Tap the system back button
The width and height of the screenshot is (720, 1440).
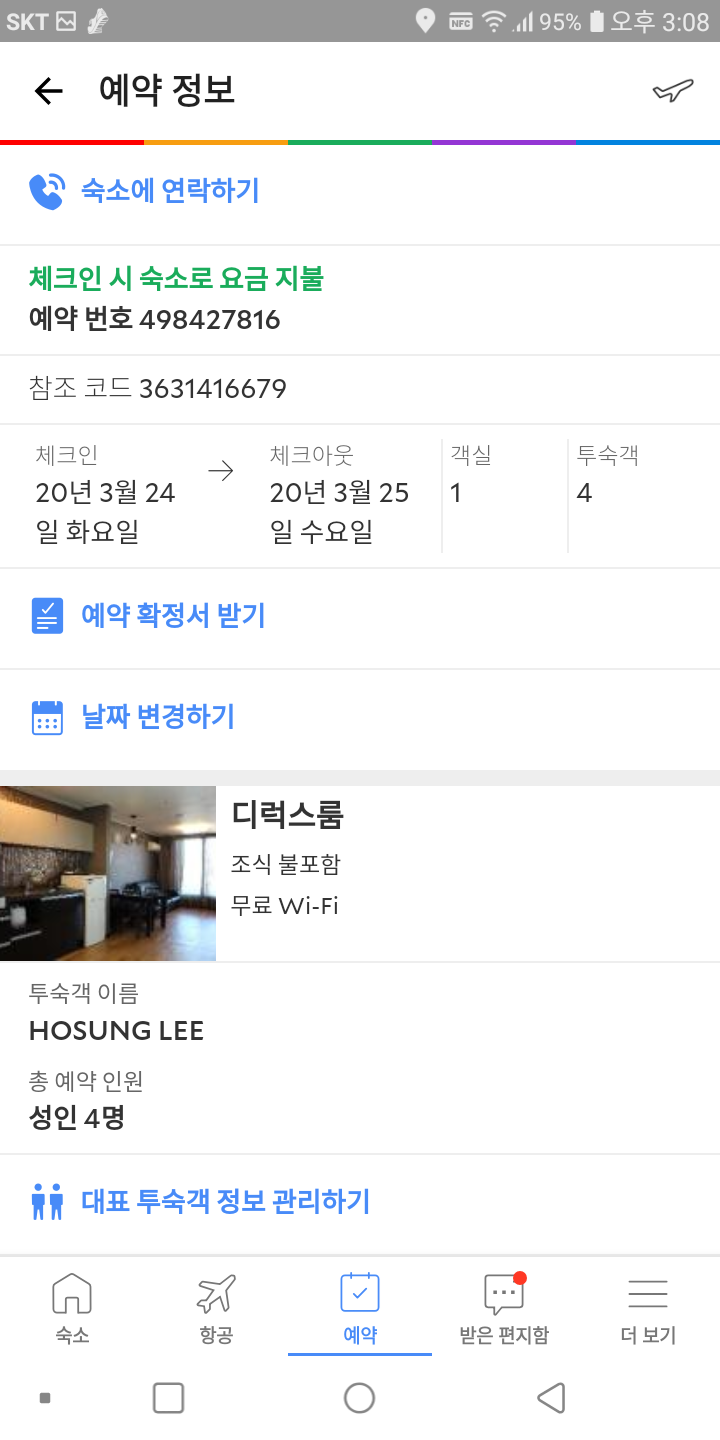click(551, 1398)
